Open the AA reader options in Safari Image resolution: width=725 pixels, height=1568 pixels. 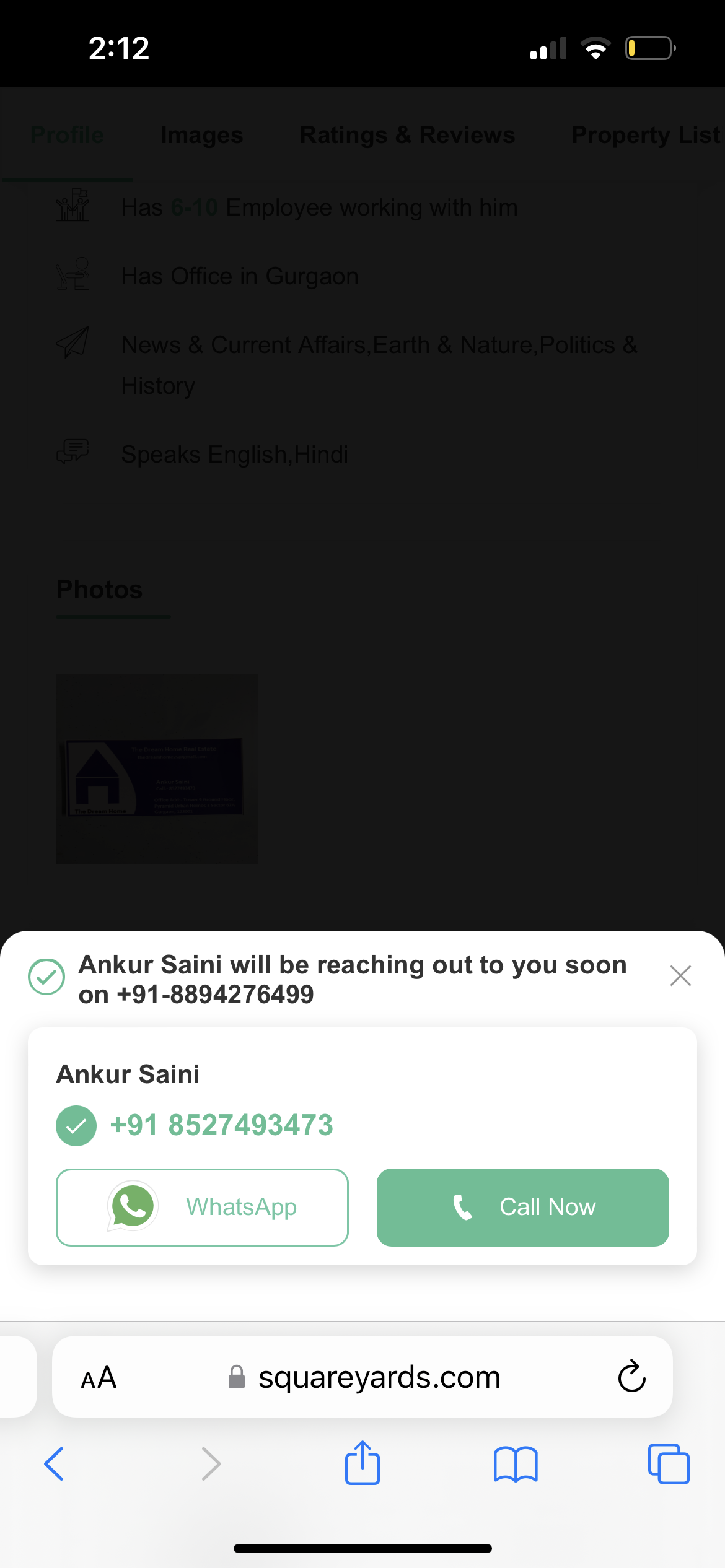[x=99, y=1377]
